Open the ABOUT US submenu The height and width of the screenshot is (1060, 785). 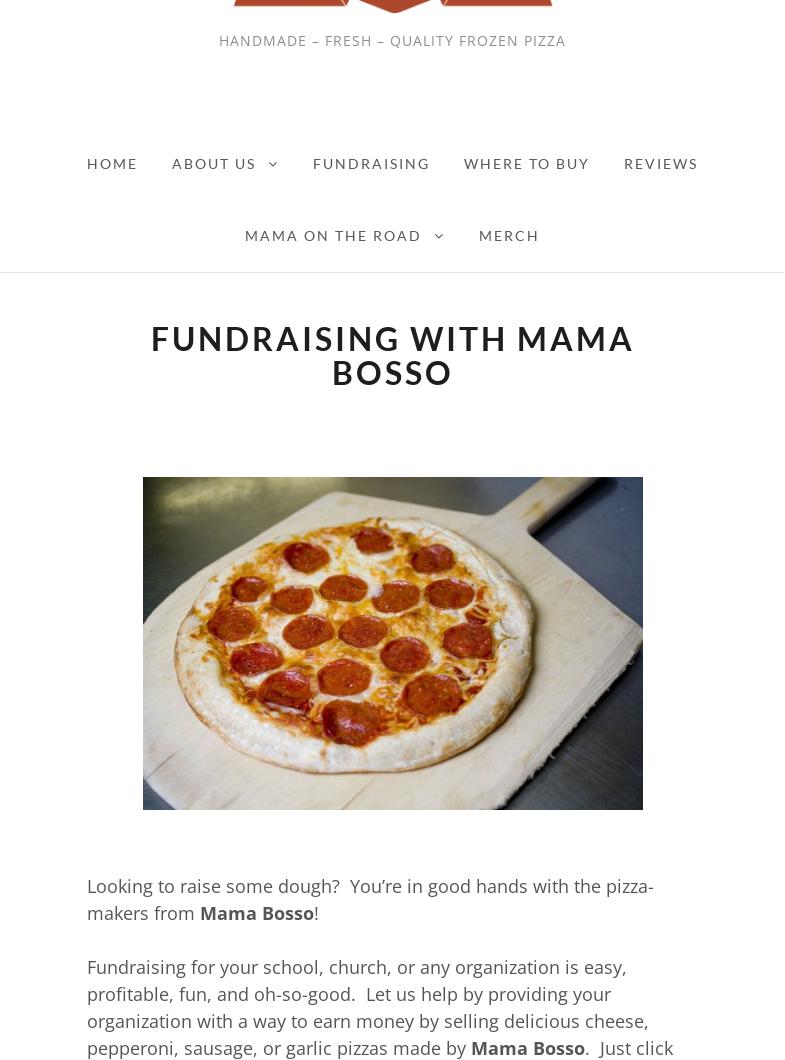(214, 163)
